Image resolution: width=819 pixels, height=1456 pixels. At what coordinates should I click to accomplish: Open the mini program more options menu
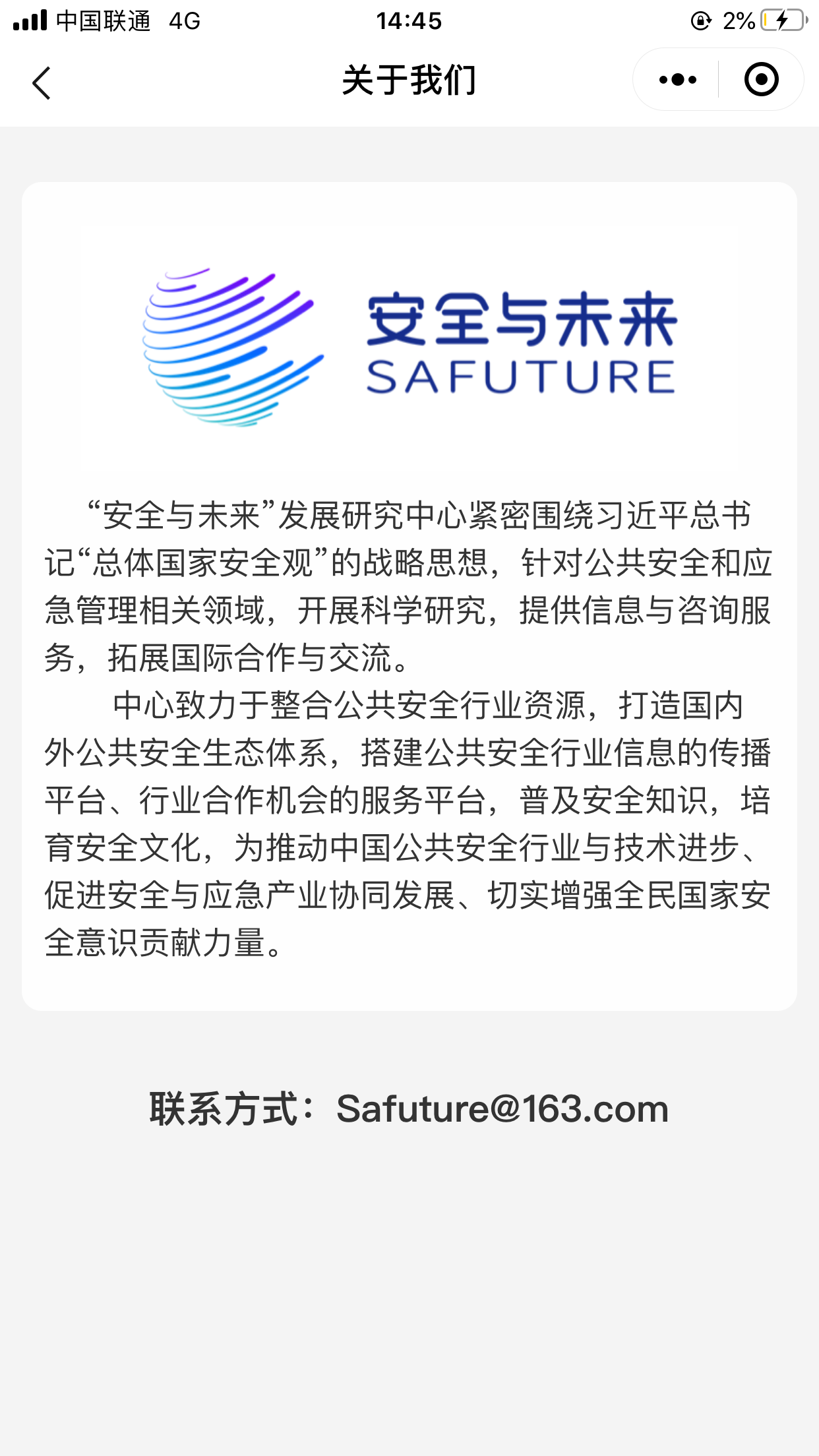pyautogui.click(x=677, y=80)
